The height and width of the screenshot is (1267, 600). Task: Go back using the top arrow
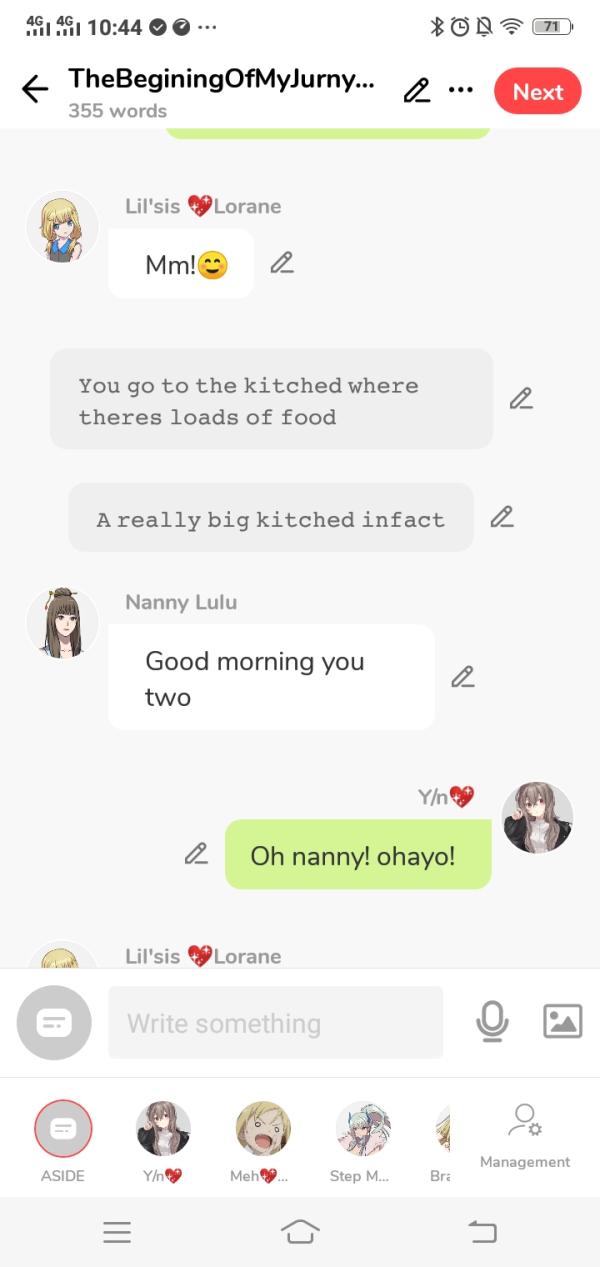35,90
